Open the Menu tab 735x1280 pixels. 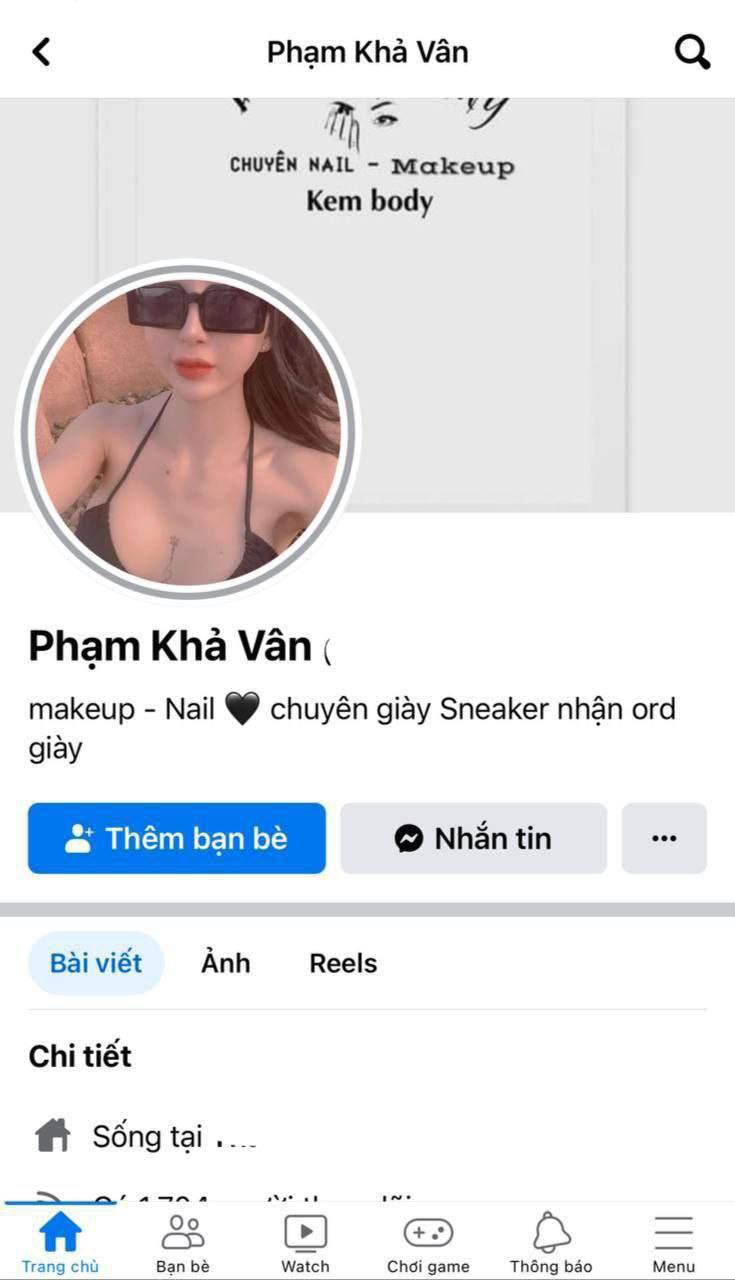[673, 1242]
